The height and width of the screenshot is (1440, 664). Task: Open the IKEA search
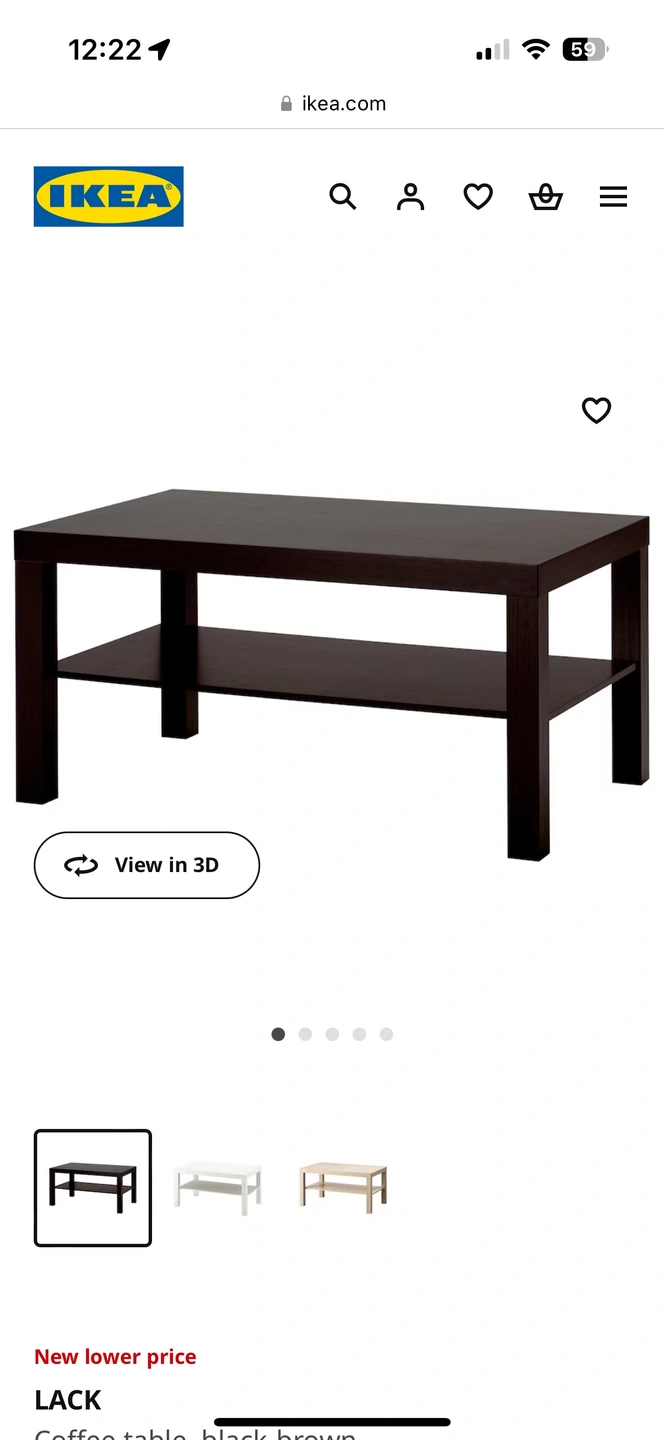pos(343,197)
